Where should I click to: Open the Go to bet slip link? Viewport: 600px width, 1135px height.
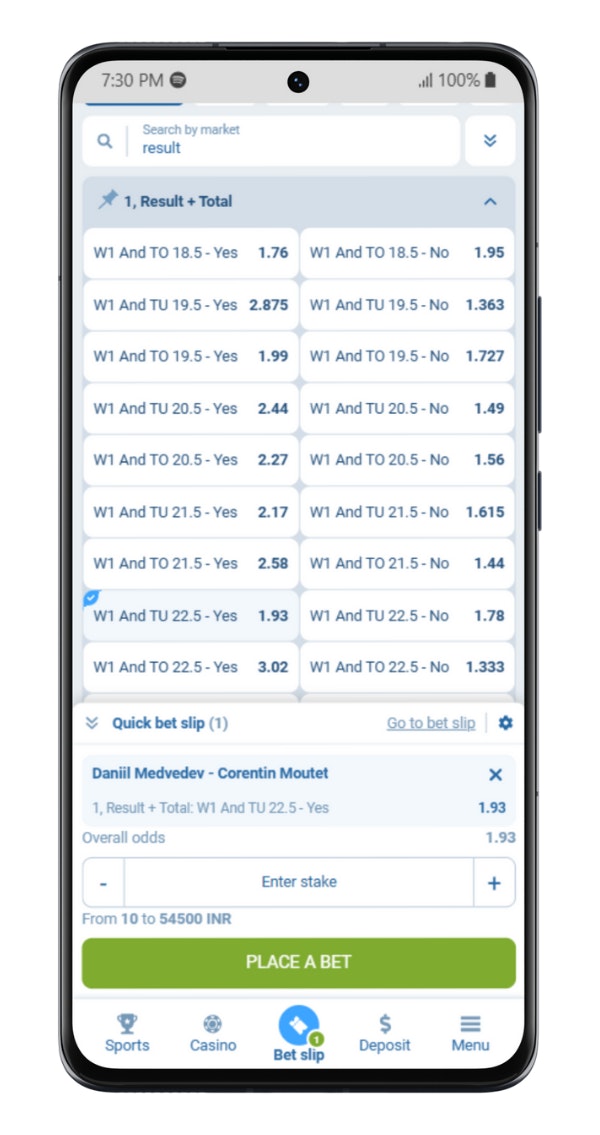[x=431, y=722]
